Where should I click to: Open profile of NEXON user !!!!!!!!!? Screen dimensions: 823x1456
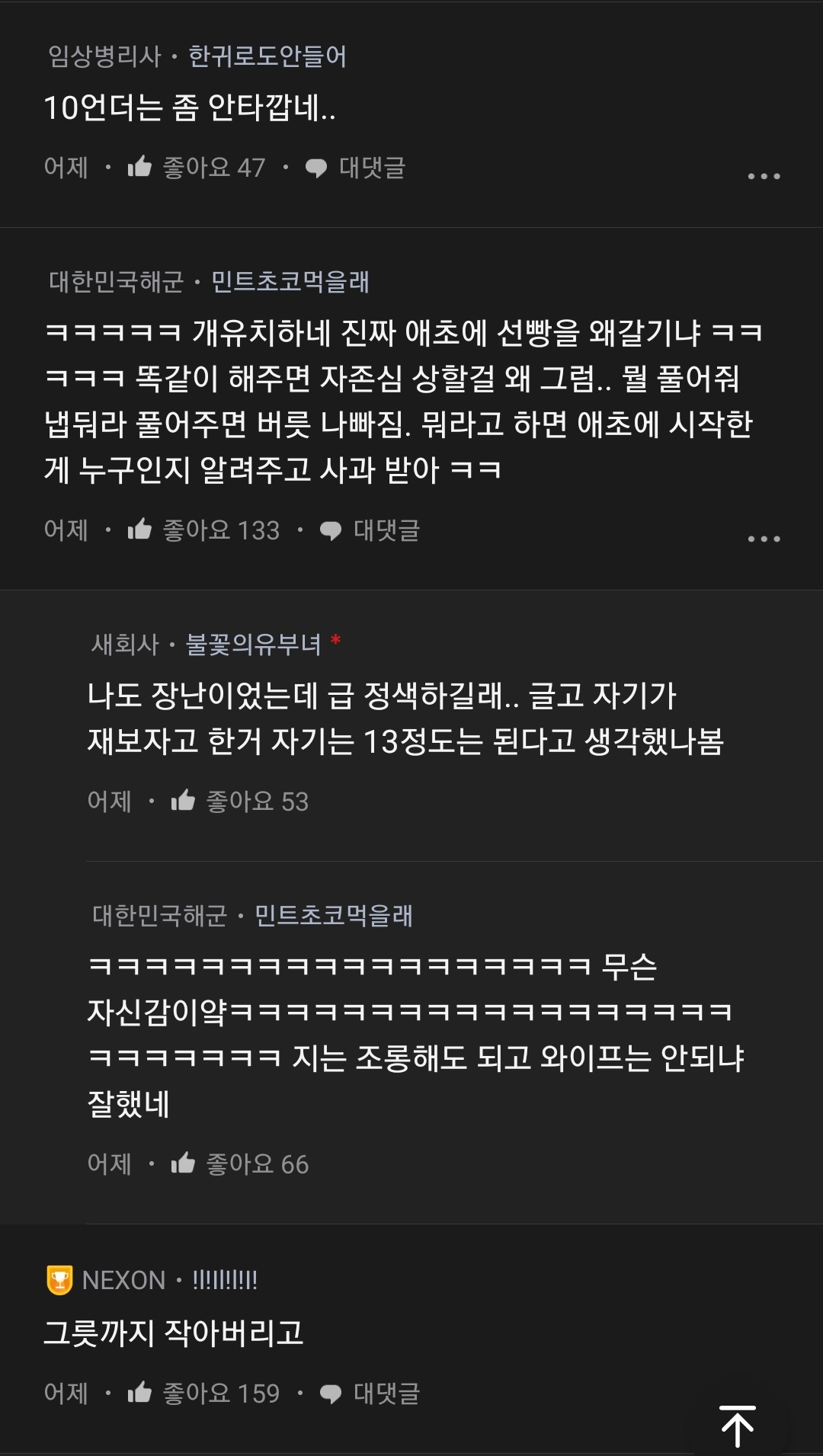225,1280
